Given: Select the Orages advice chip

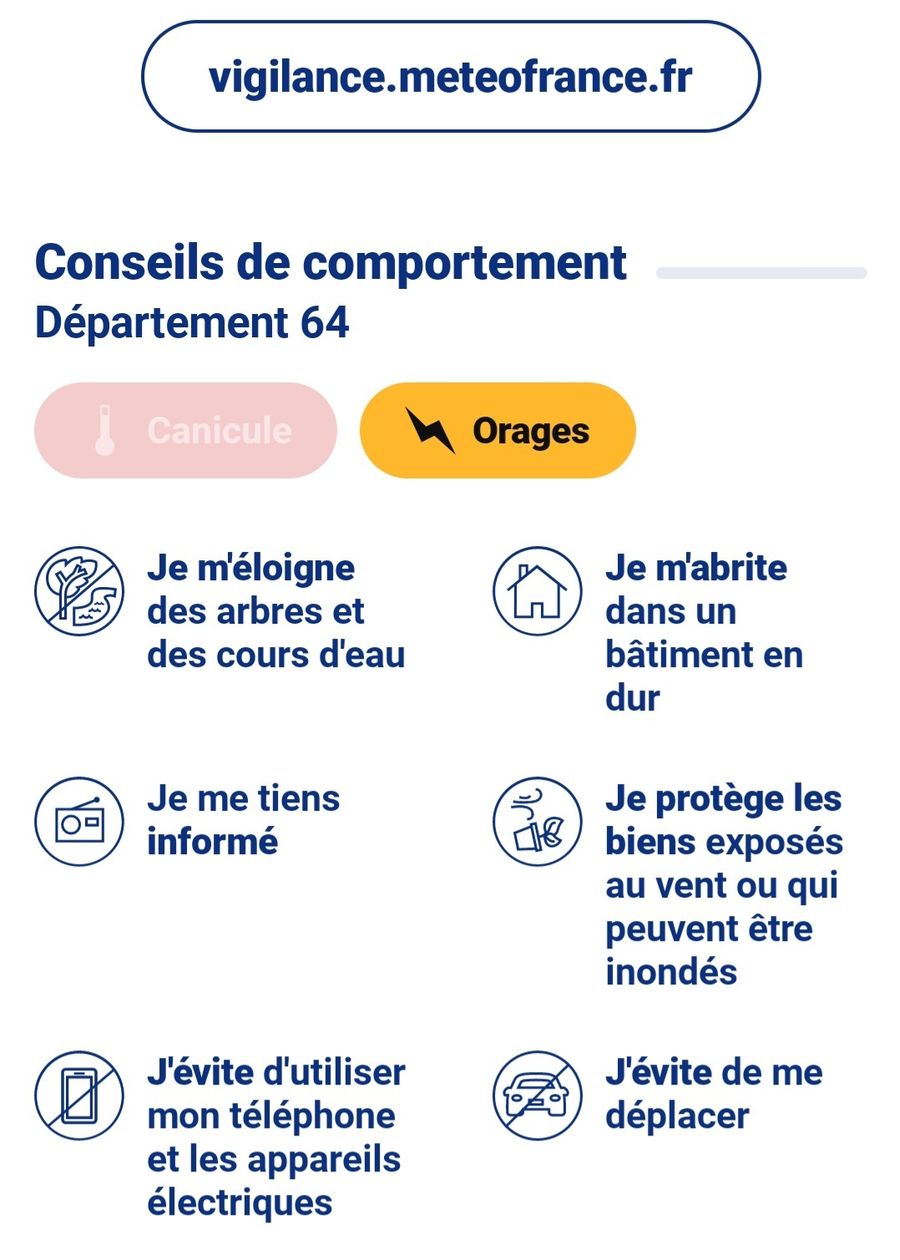Looking at the screenshot, I should pyautogui.click(x=497, y=430).
